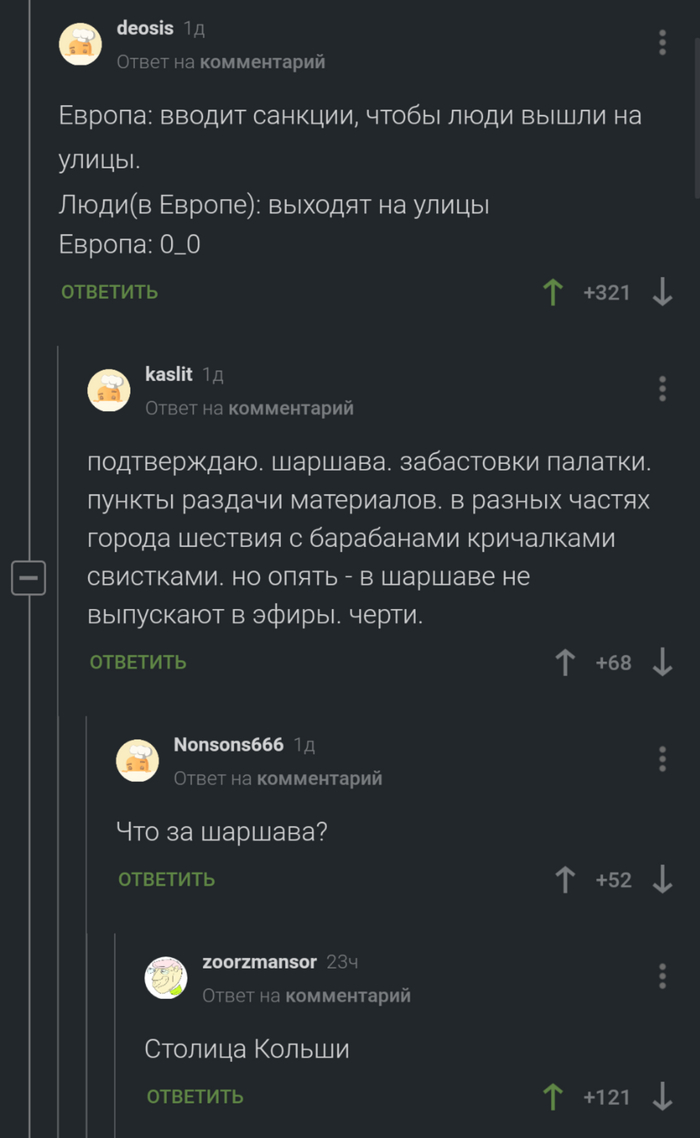The width and height of the screenshot is (700, 1138).
Task: Downvote kaslit's comment
Action: pos(662,662)
